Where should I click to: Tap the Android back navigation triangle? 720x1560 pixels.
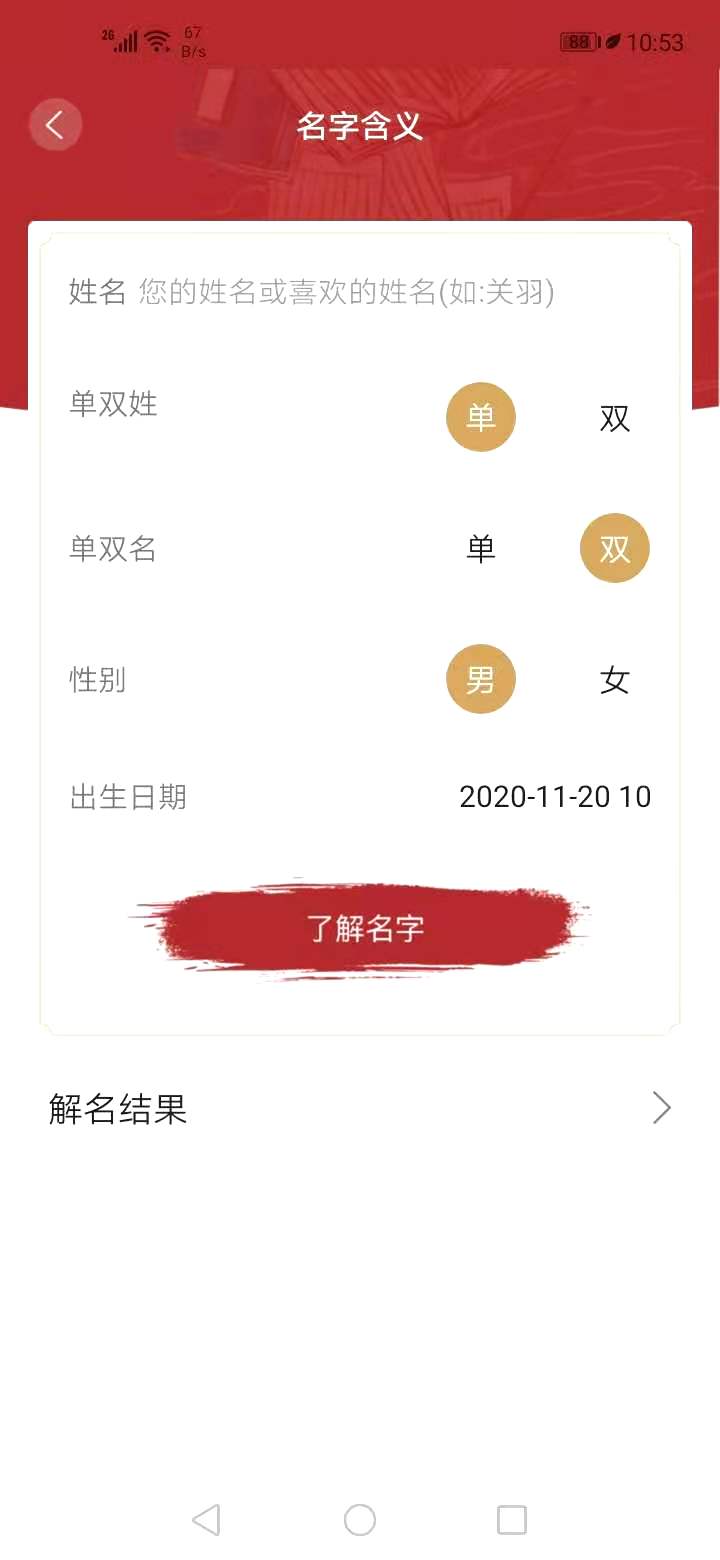click(x=207, y=1518)
